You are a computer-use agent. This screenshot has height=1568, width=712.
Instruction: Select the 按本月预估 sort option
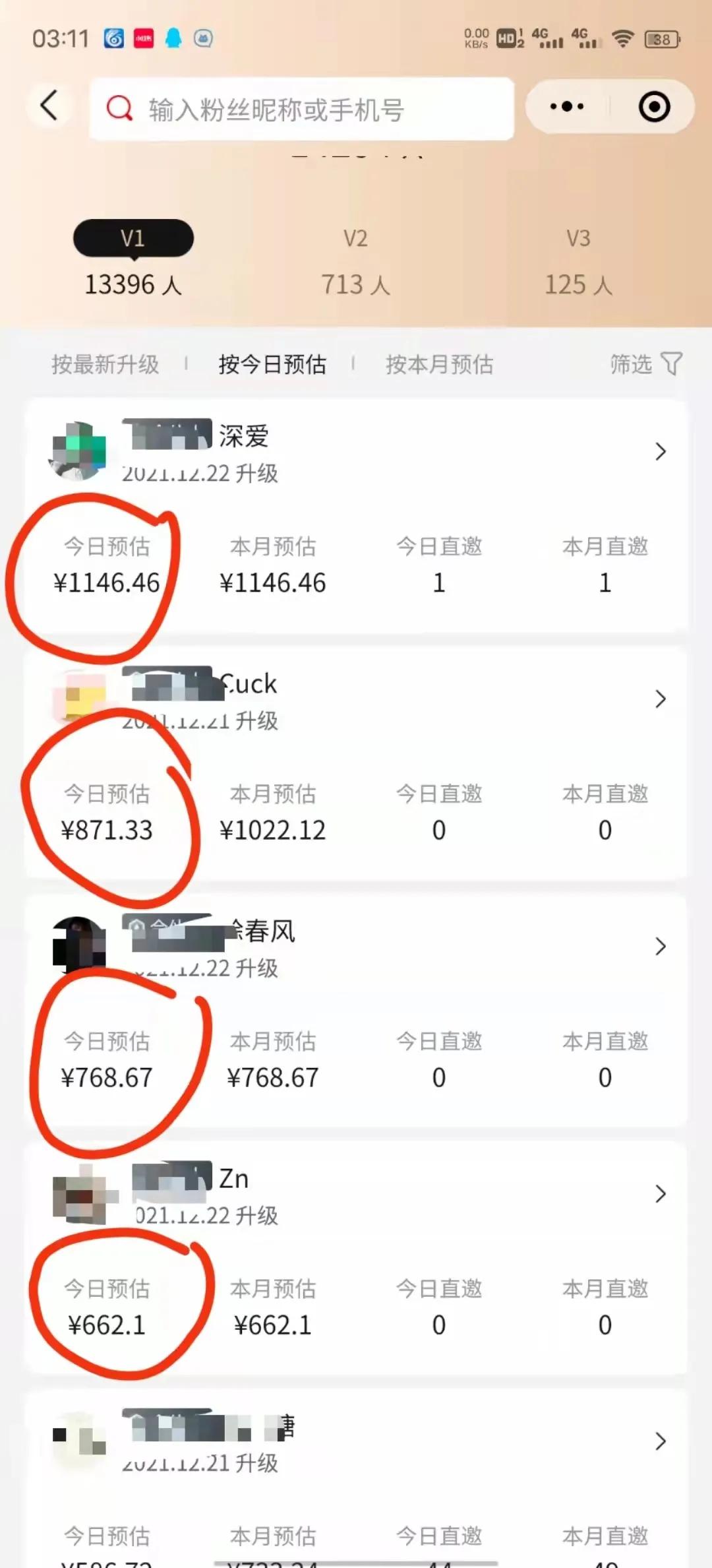439,364
